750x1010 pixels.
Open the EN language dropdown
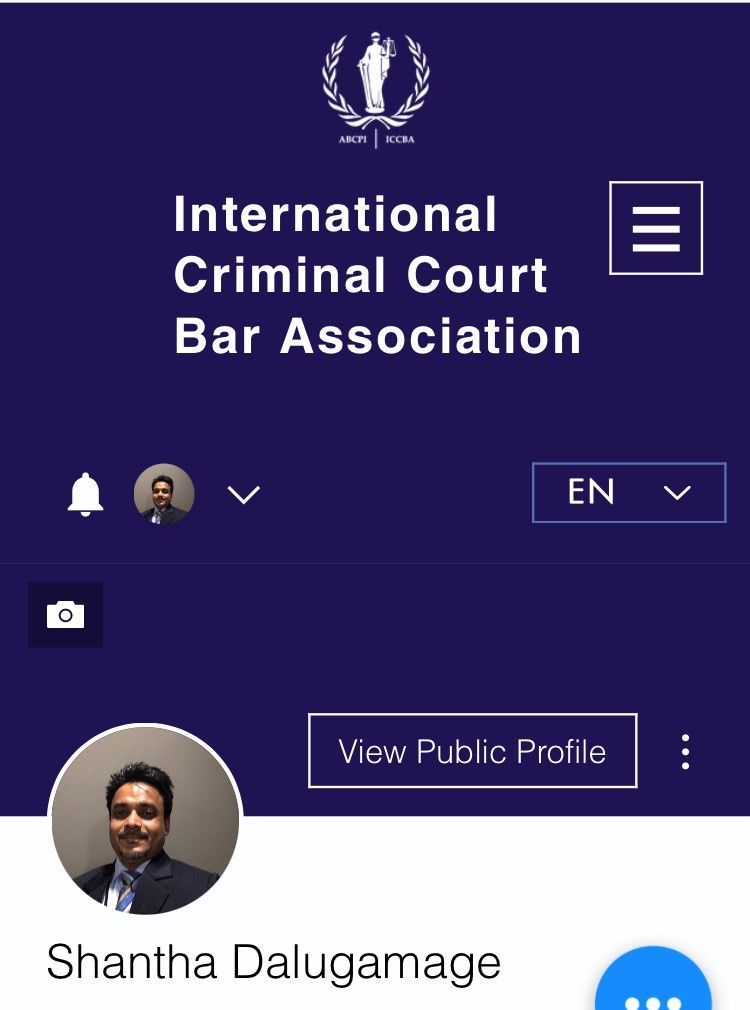coord(629,492)
